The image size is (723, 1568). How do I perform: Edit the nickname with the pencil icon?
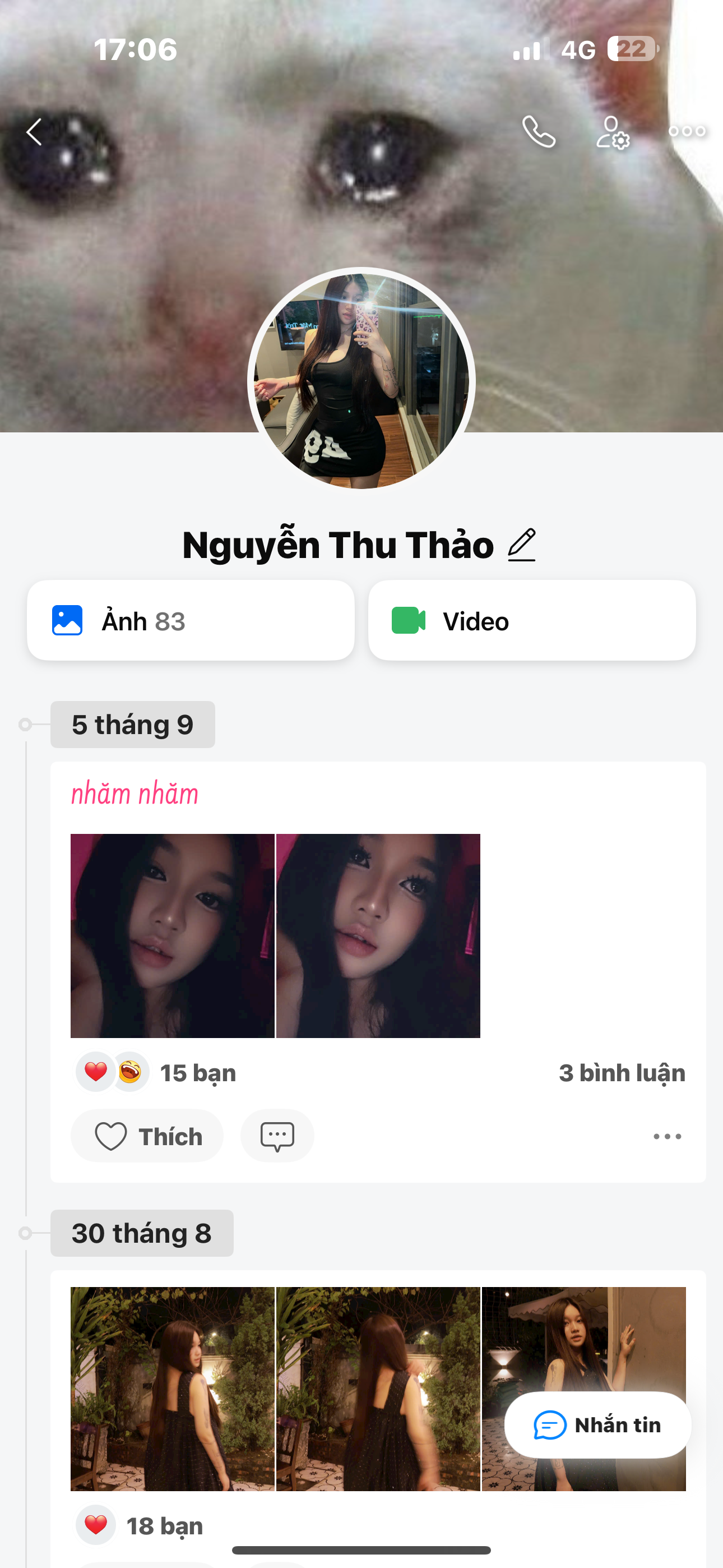tap(522, 545)
